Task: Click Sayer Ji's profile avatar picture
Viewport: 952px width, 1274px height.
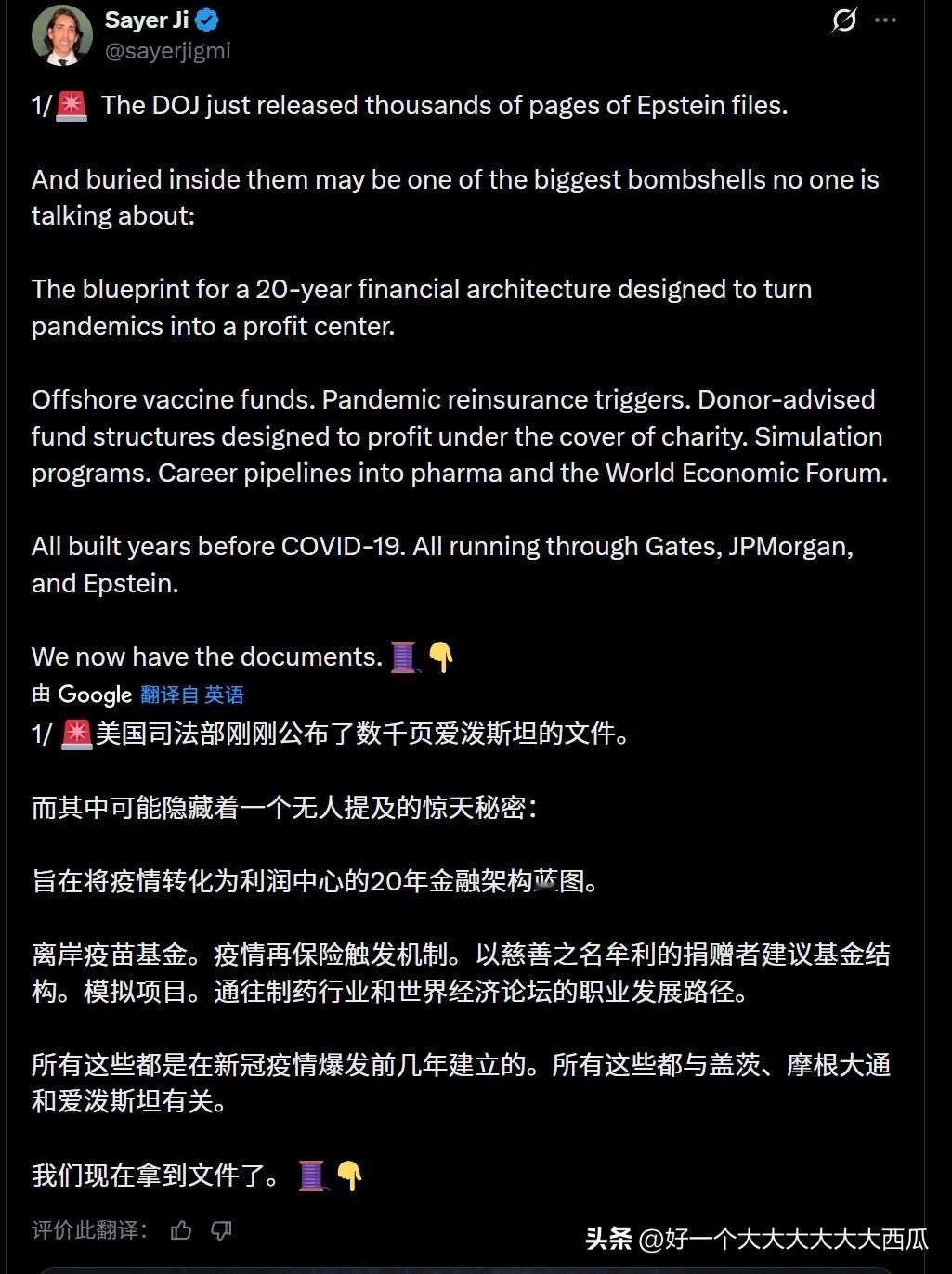Action: 61,34
